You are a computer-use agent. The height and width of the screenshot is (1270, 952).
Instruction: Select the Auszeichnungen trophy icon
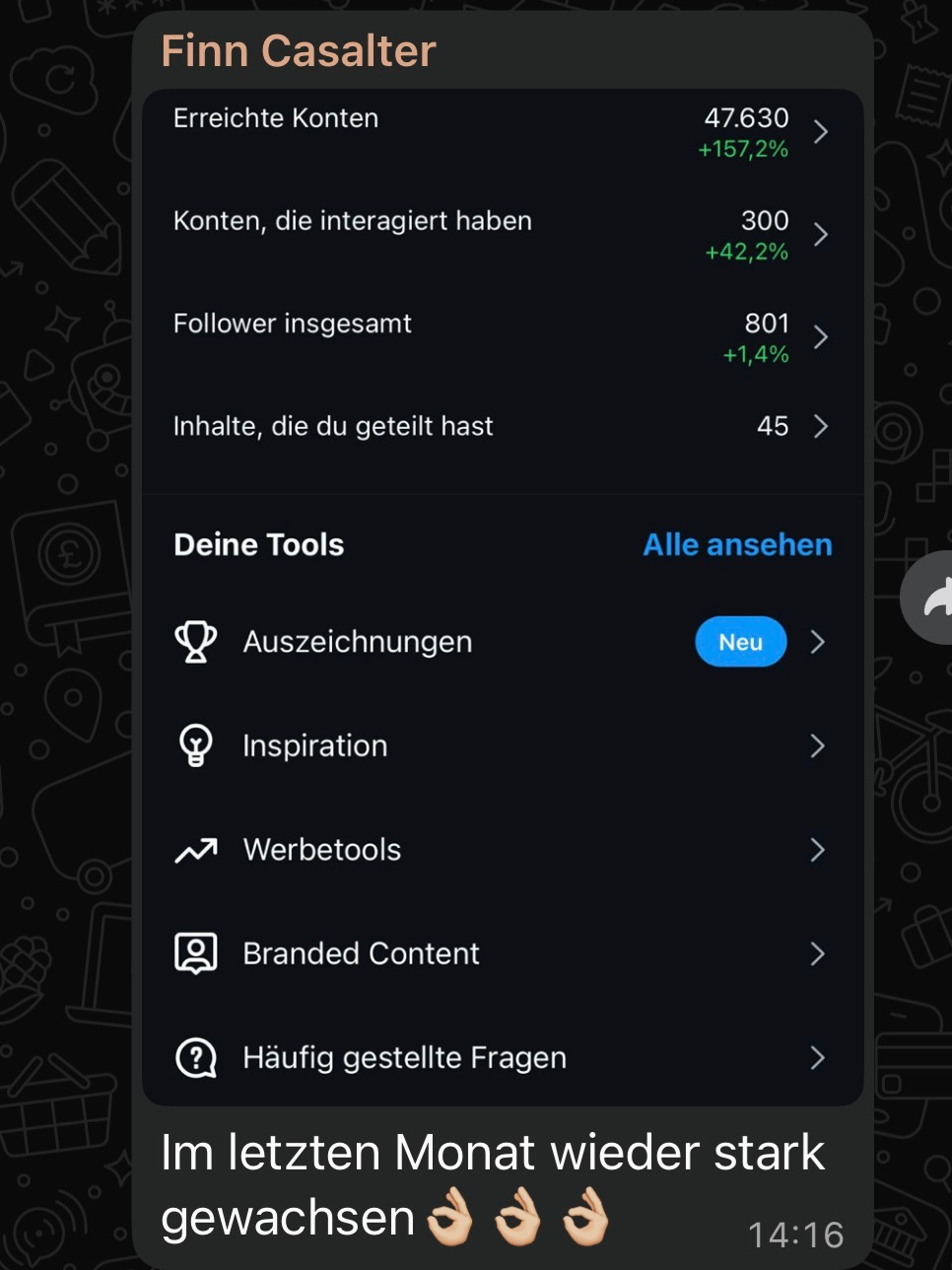coord(196,641)
